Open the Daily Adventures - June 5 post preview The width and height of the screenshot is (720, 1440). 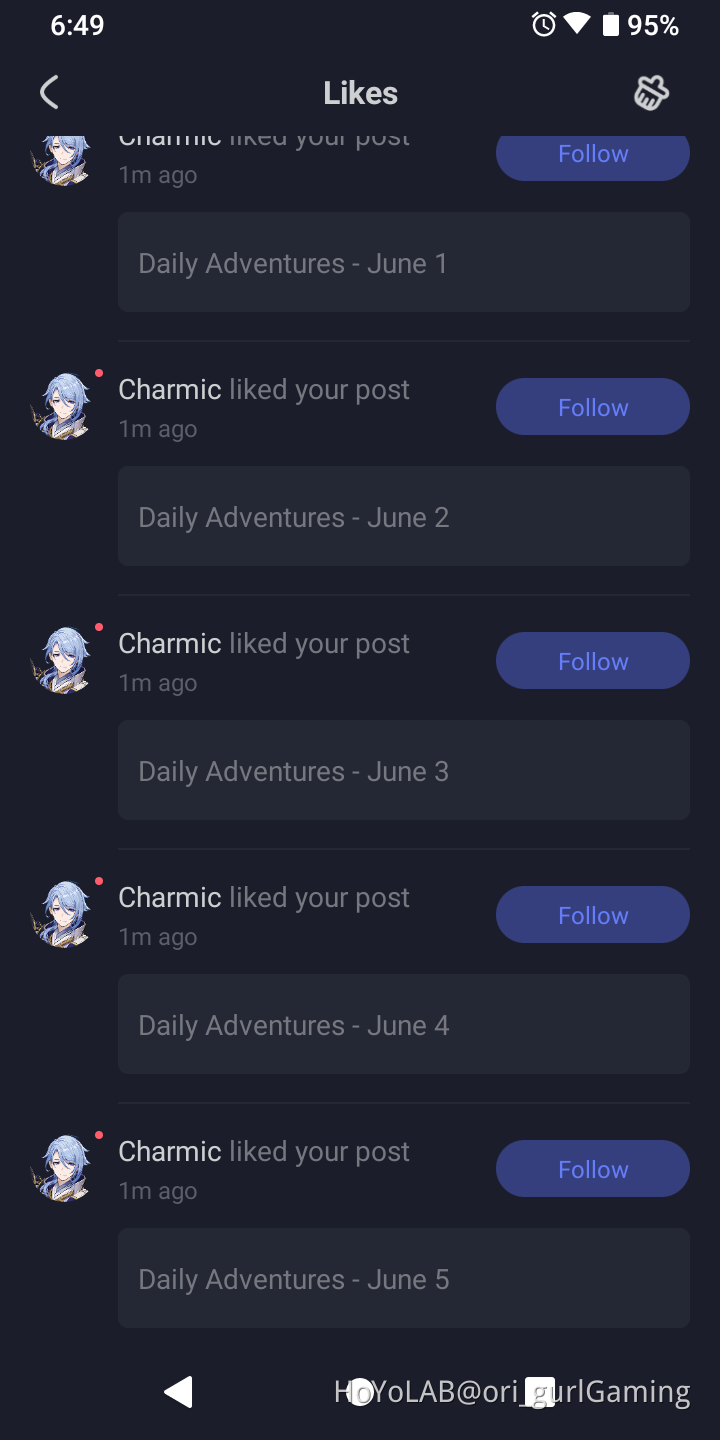(x=404, y=1278)
